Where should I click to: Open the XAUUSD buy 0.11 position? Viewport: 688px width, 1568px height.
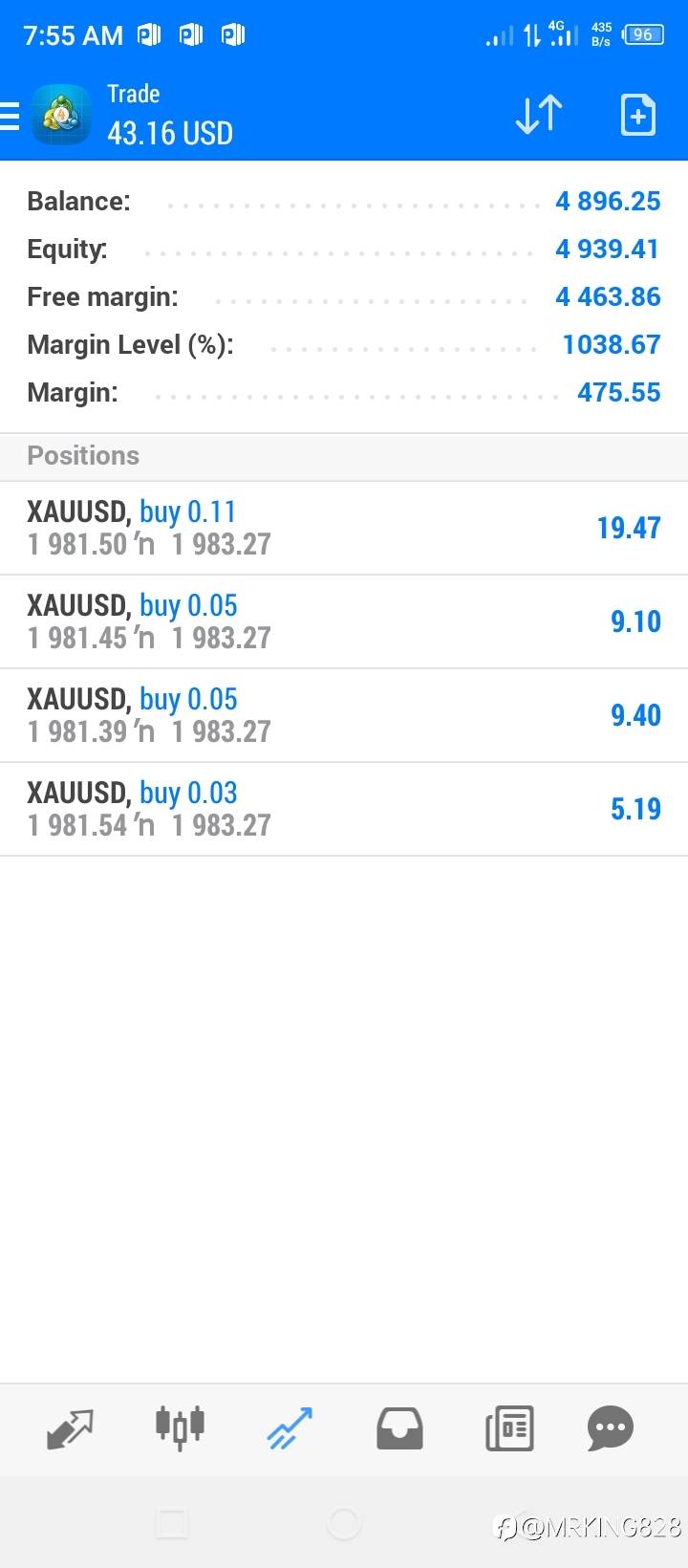pos(344,528)
